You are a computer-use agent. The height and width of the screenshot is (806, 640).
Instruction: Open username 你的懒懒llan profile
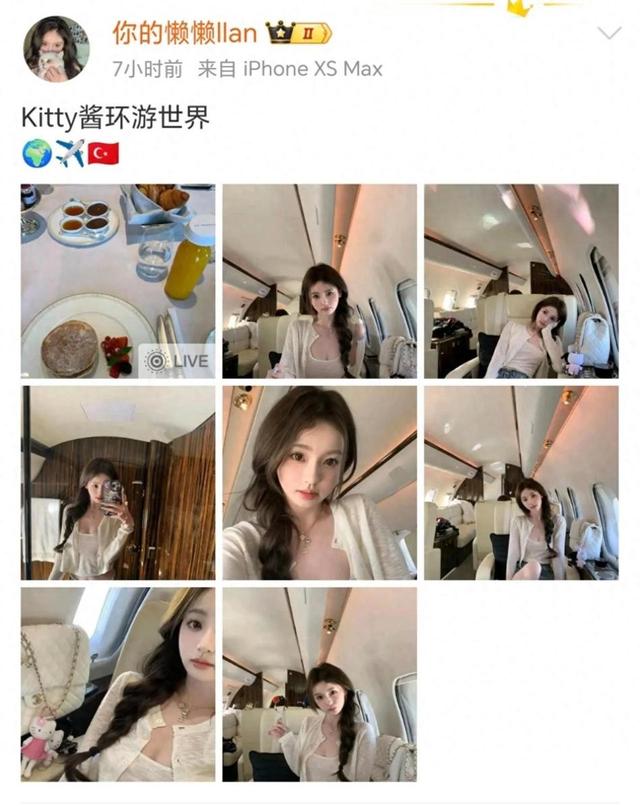pyautogui.click(x=185, y=33)
